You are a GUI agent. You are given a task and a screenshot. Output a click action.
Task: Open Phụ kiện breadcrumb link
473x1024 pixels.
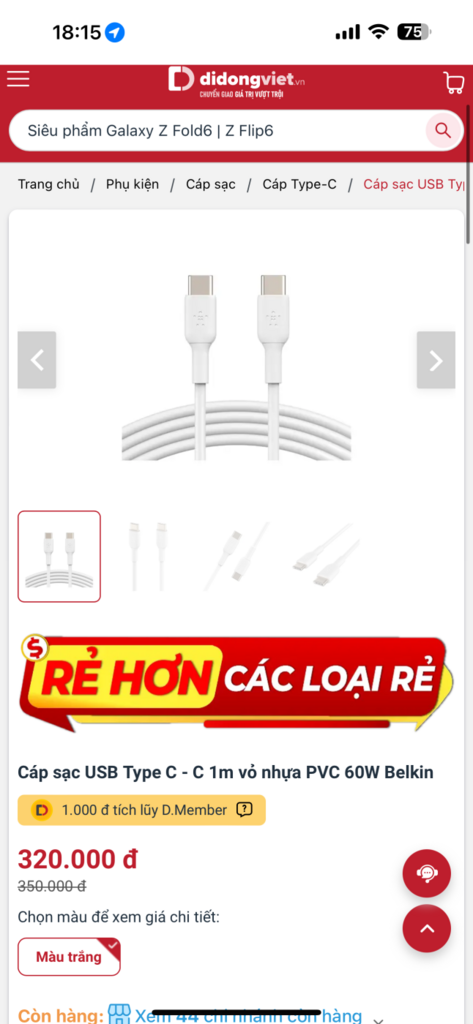[x=133, y=184]
